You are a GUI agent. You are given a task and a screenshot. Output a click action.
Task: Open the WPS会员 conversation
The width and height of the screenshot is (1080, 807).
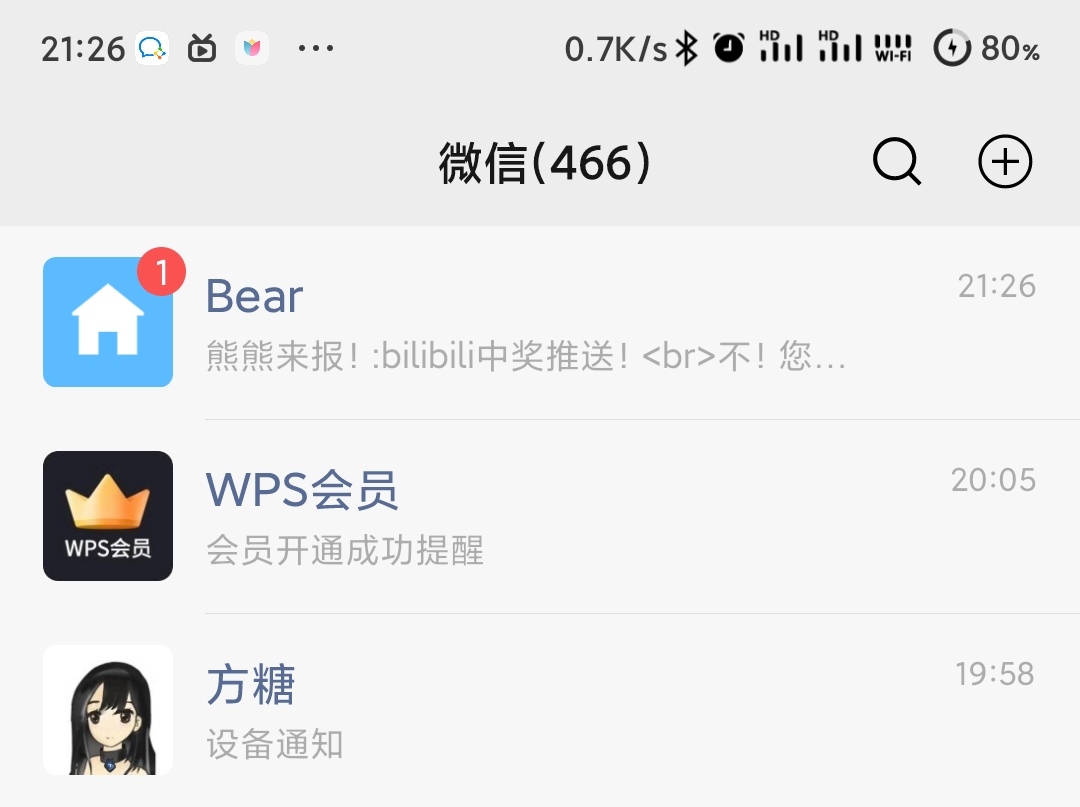point(540,516)
